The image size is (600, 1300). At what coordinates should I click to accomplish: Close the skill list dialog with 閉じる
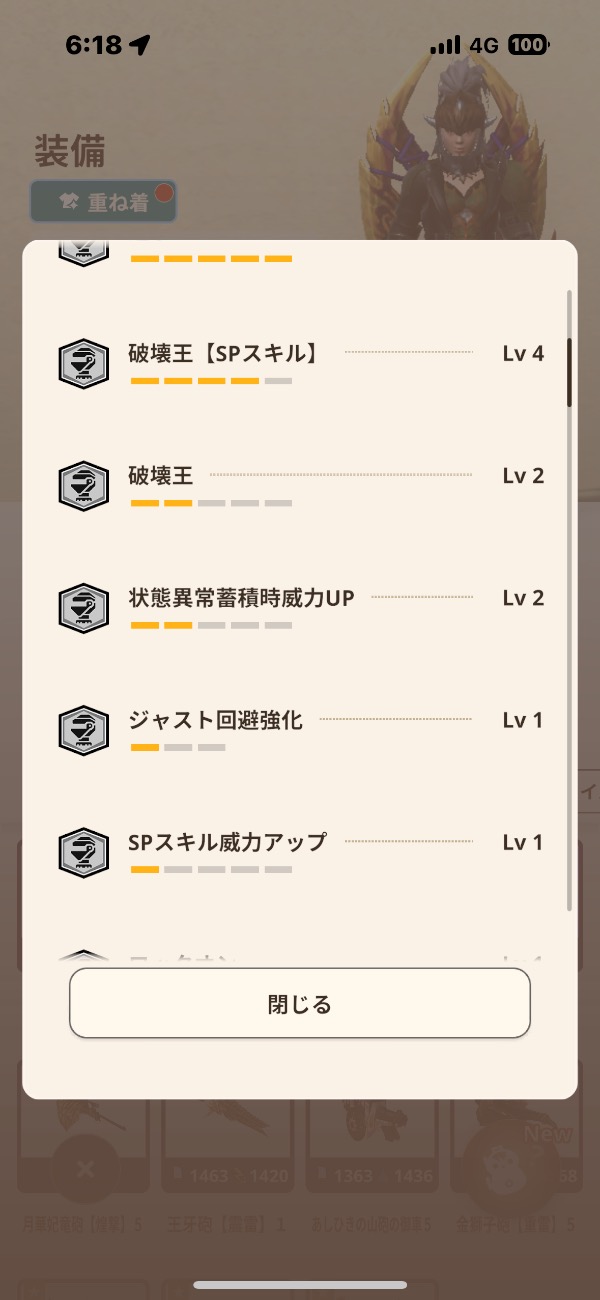coord(299,1004)
